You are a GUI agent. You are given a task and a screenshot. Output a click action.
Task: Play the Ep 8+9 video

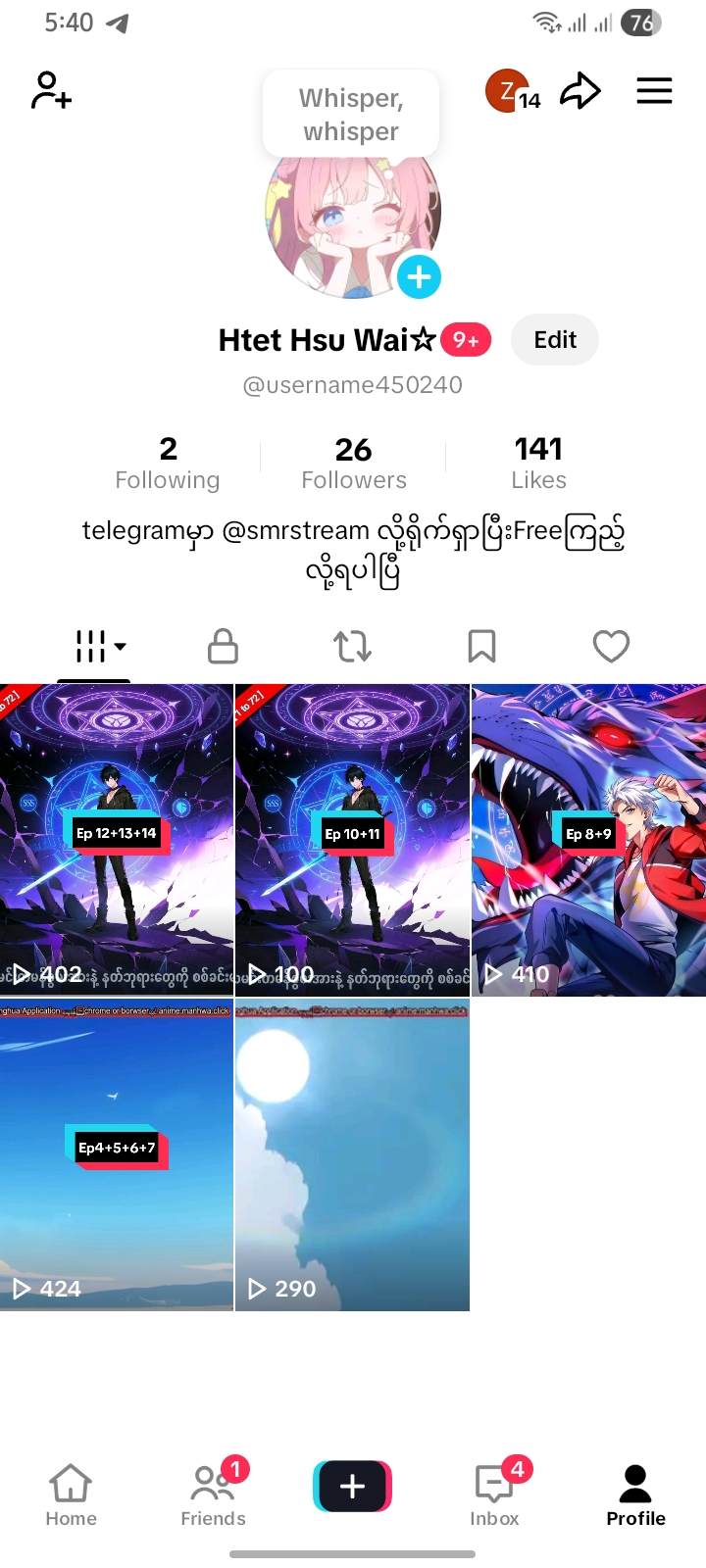click(588, 840)
